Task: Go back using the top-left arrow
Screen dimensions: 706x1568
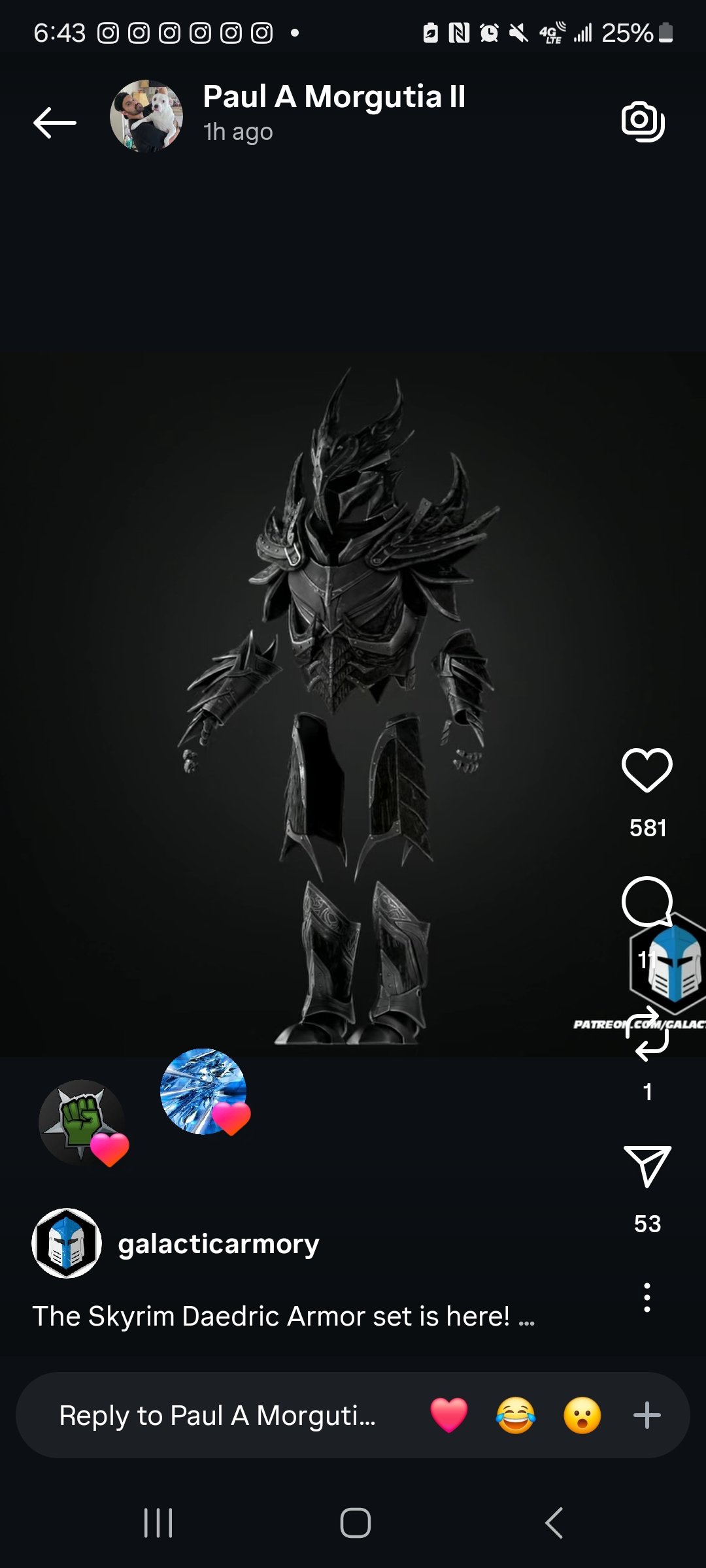Action: [x=55, y=122]
